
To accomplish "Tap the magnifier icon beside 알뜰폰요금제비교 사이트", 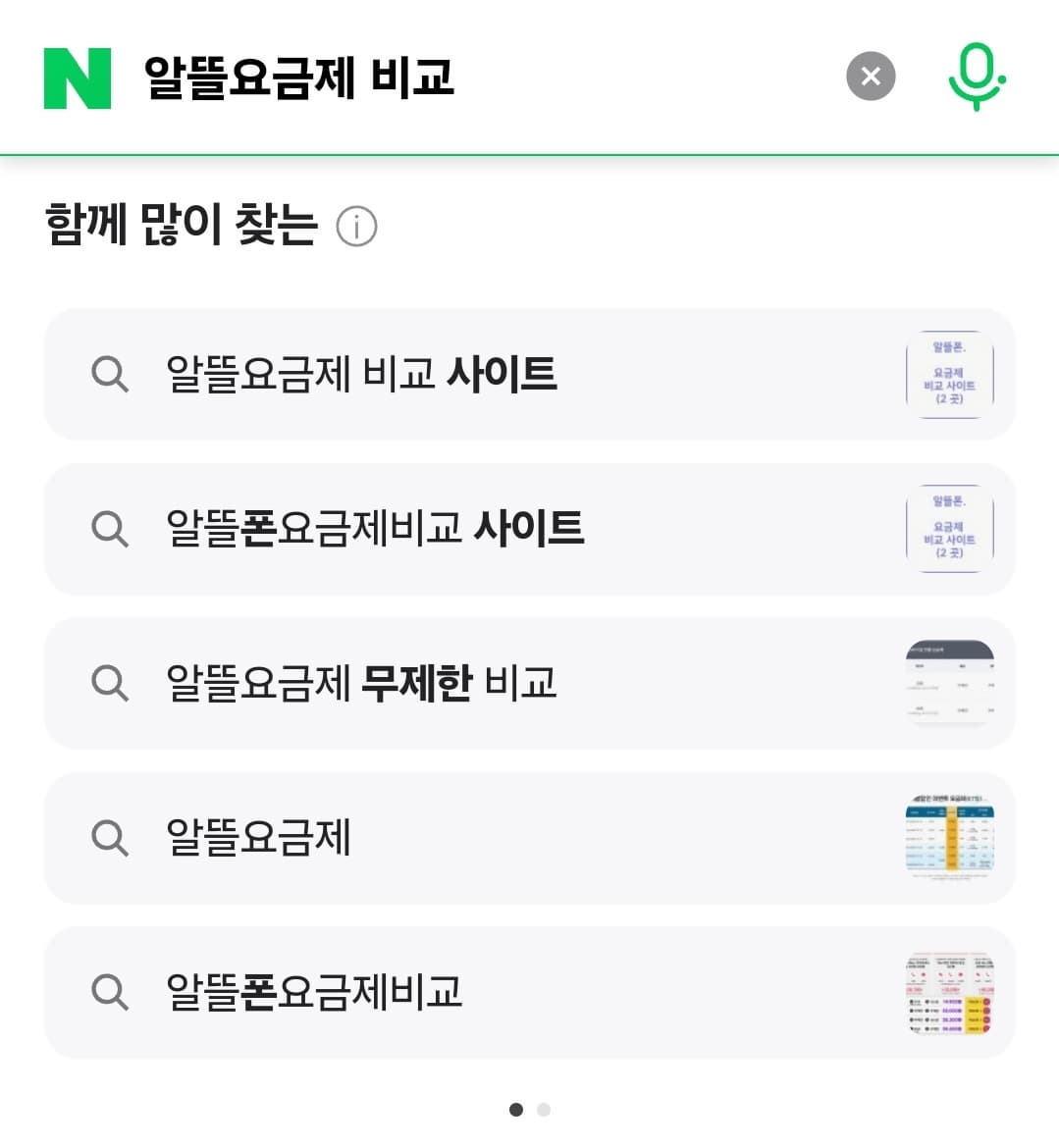I will pyautogui.click(x=110, y=529).
